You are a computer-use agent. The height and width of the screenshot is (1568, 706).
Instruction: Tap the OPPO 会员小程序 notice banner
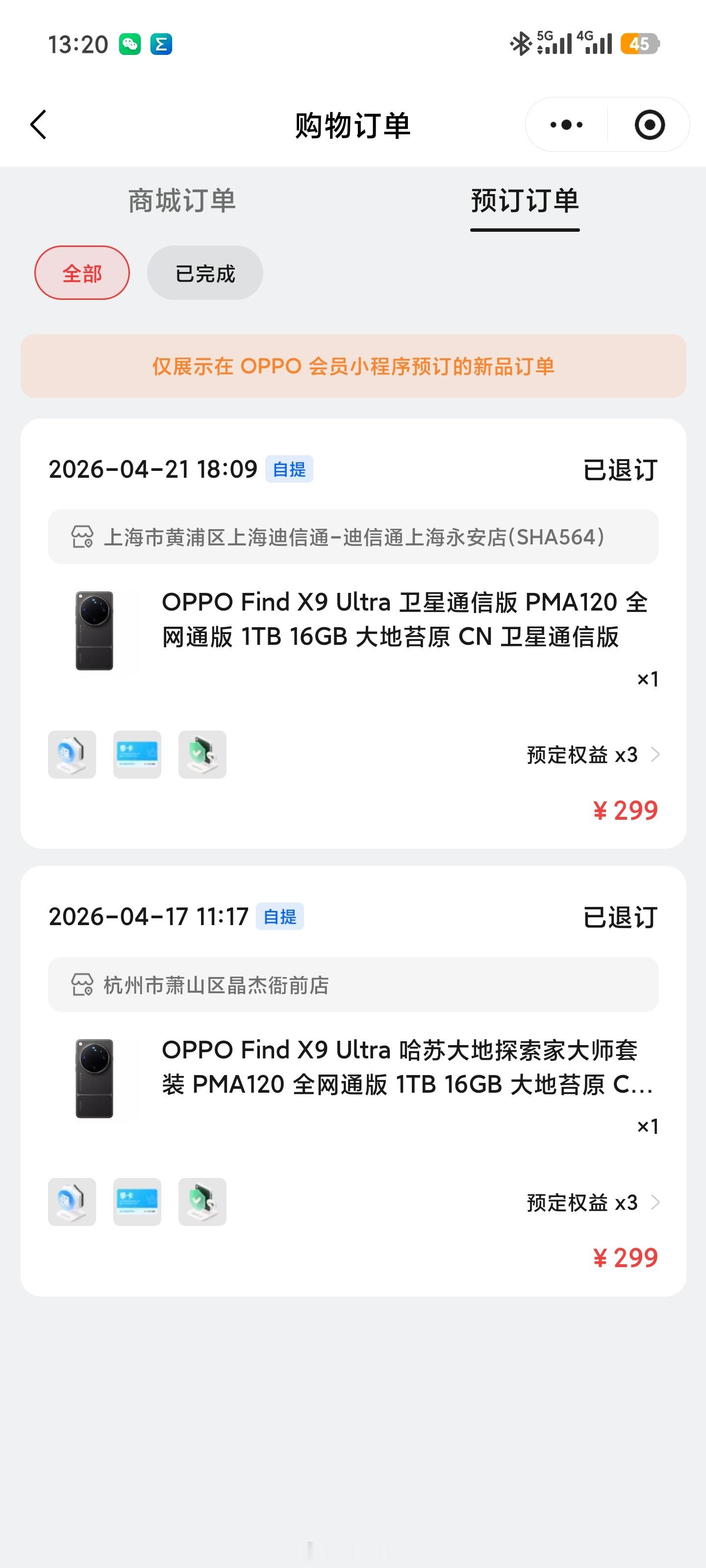[353, 366]
